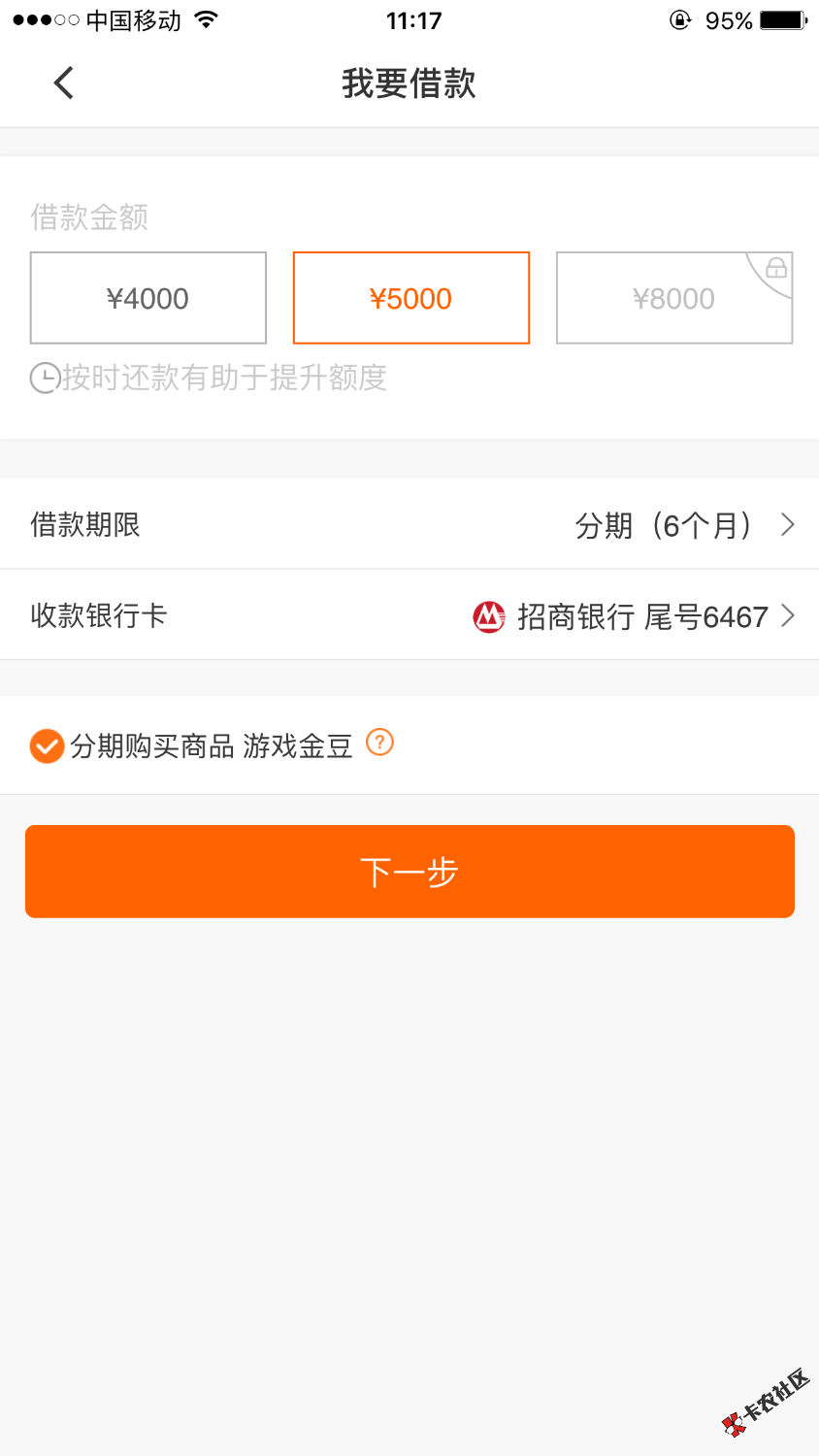Viewport: 819px width, 1456px height.
Task: Open the question mark help next to 游戏金豆
Action: 379,744
